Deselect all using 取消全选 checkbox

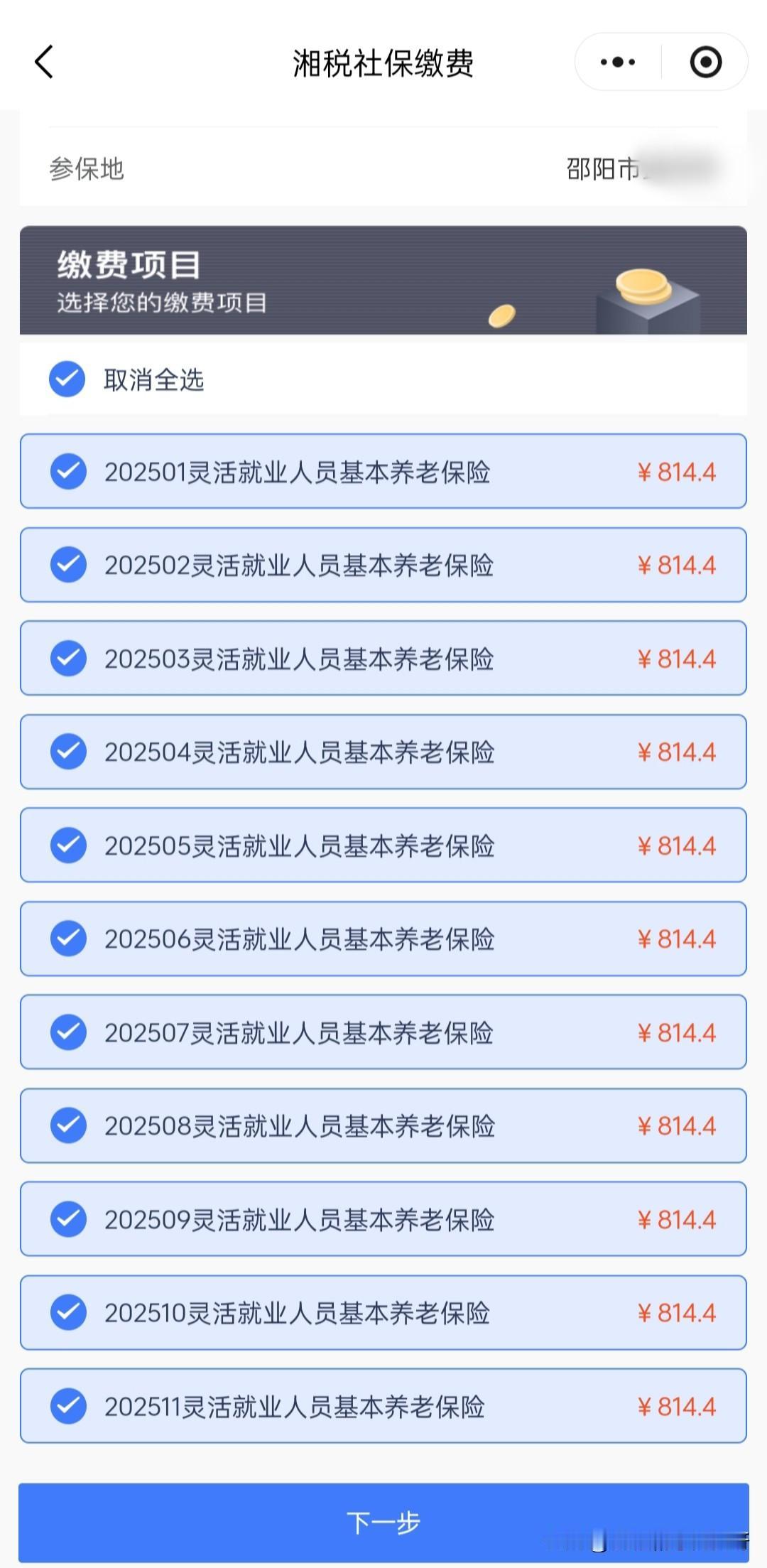click(x=66, y=381)
